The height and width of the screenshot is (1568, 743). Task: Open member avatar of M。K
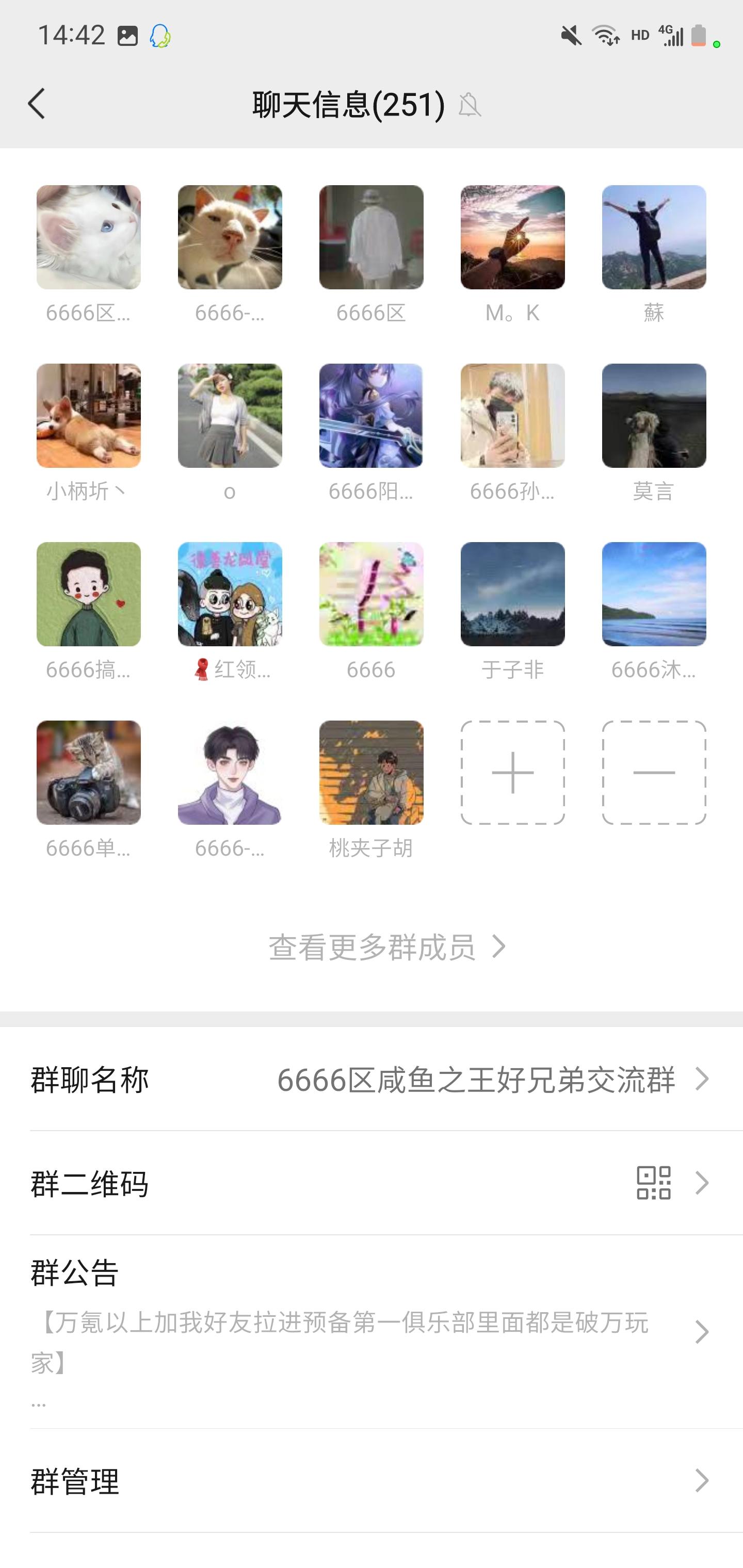pyautogui.click(x=512, y=237)
